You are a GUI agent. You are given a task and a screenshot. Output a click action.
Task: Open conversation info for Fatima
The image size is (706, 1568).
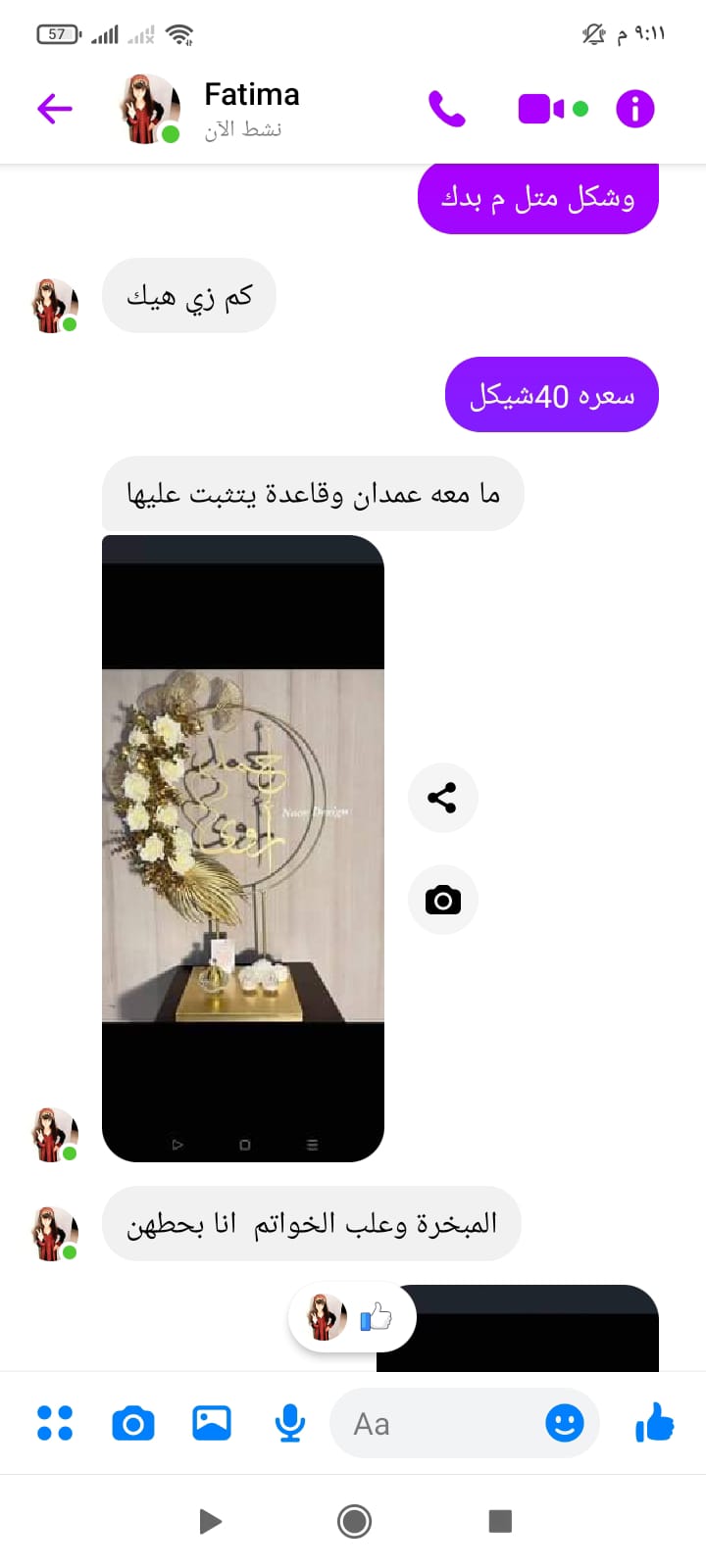click(634, 109)
